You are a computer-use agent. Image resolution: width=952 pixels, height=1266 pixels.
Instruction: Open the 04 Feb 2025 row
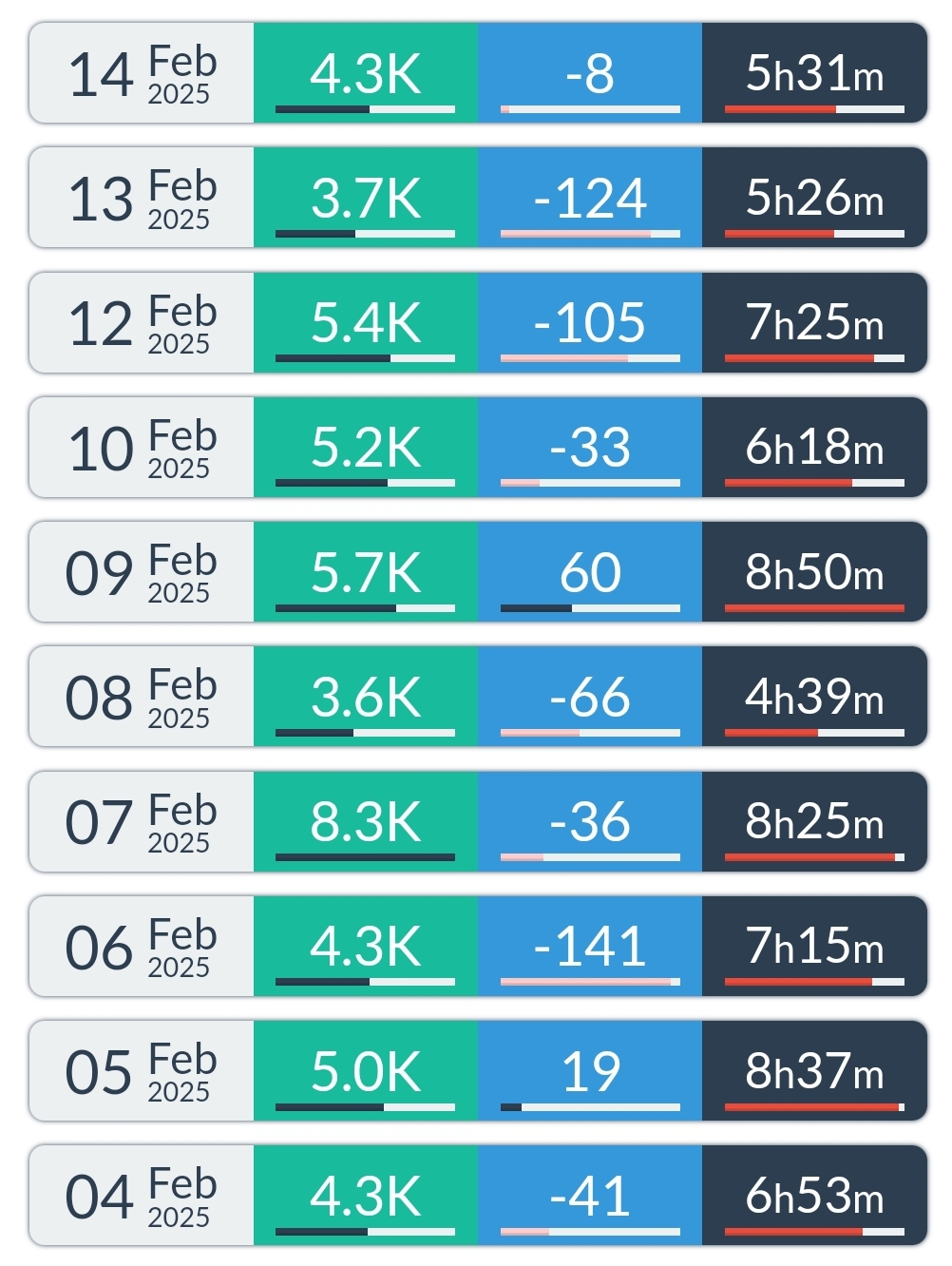[x=143, y=1195]
